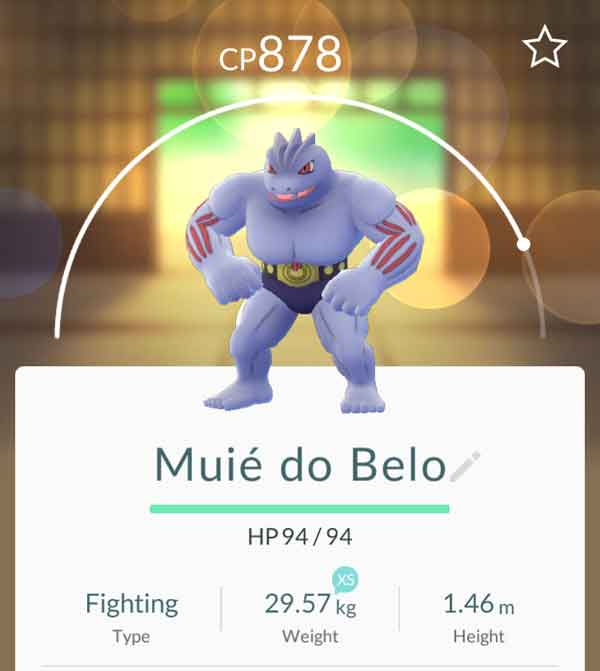Edit the nickname Muié do Belo with the pencil
This screenshot has height=671, width=600.
(465, 466)
